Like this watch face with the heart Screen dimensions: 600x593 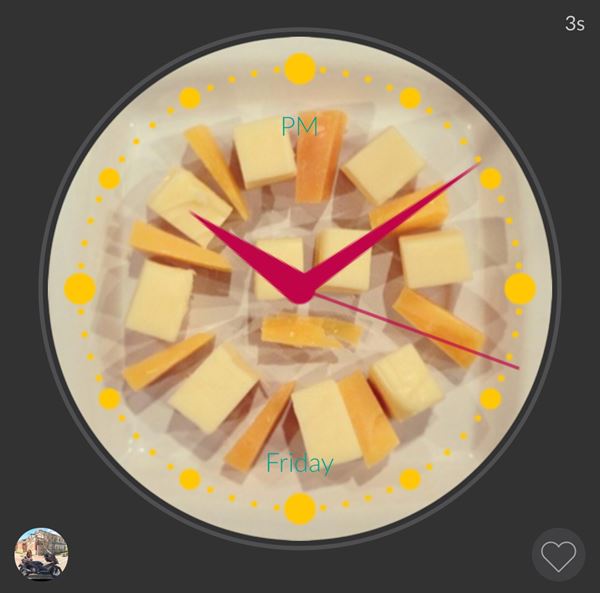pos(558,555)
